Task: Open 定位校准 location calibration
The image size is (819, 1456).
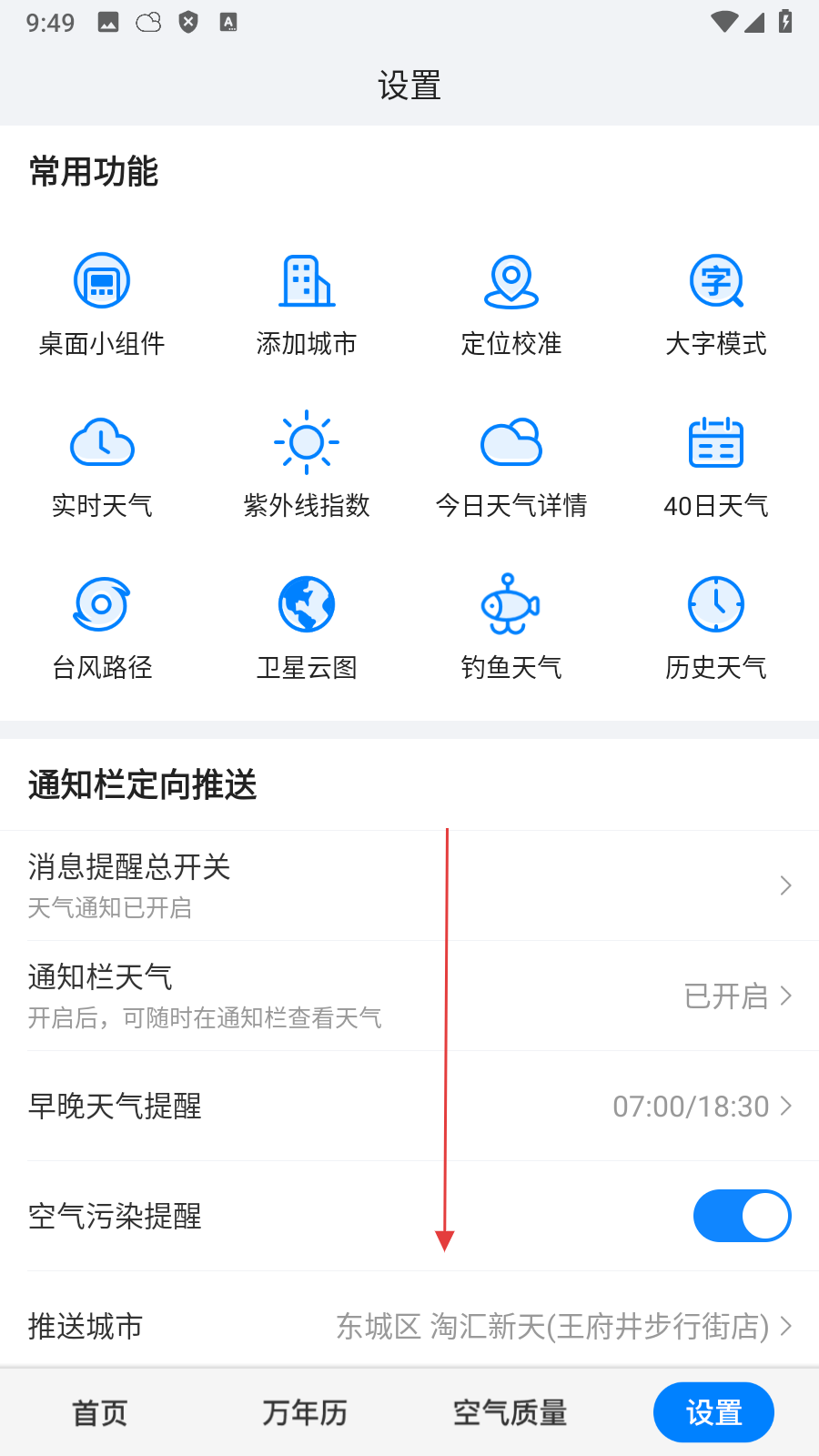Action: pyautogui.click(x=511, y=304)
